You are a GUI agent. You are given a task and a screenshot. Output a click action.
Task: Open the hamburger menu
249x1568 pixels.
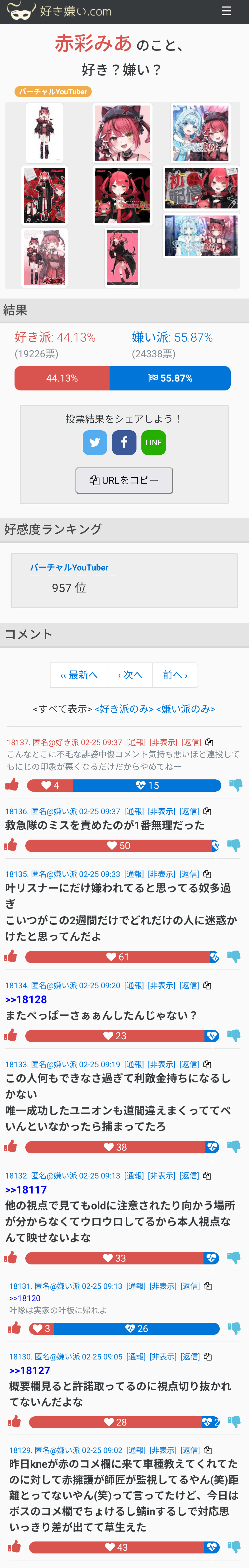[226, 12]
